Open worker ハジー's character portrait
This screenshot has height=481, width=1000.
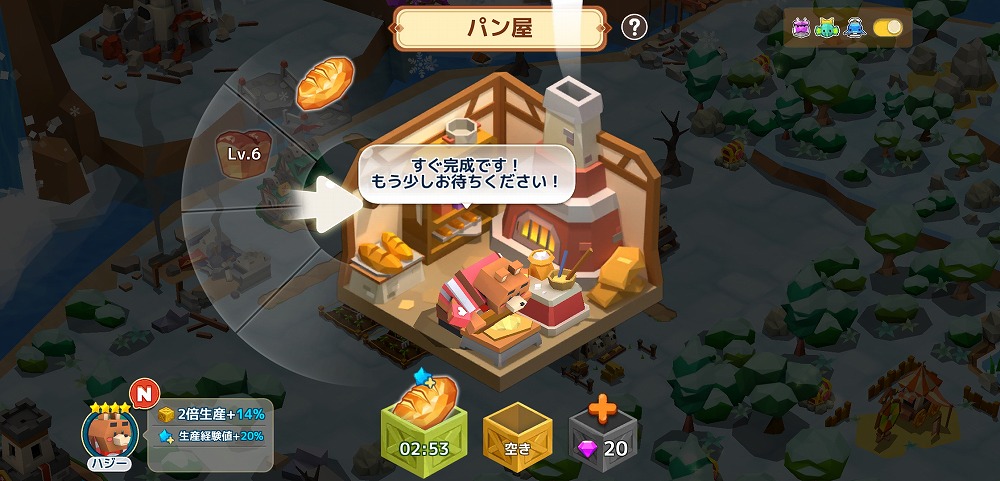109,431
